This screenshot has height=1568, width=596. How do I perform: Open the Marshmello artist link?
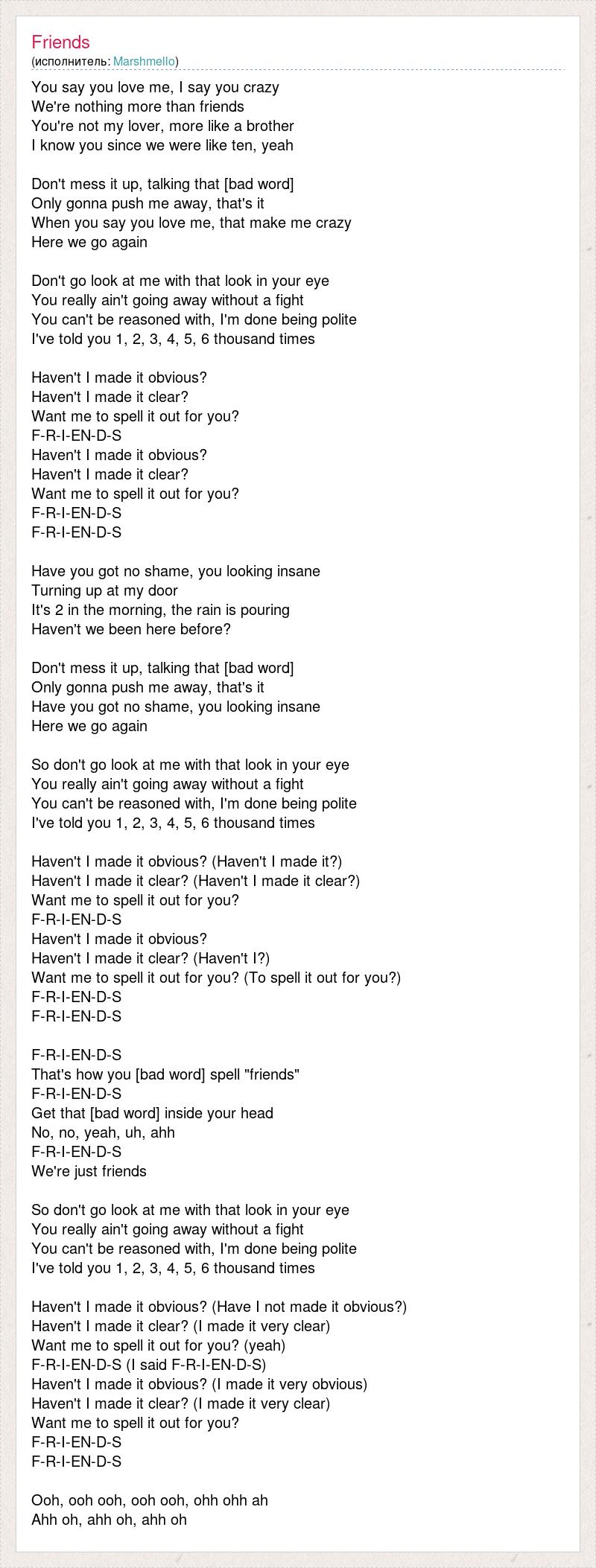point(144,61)
